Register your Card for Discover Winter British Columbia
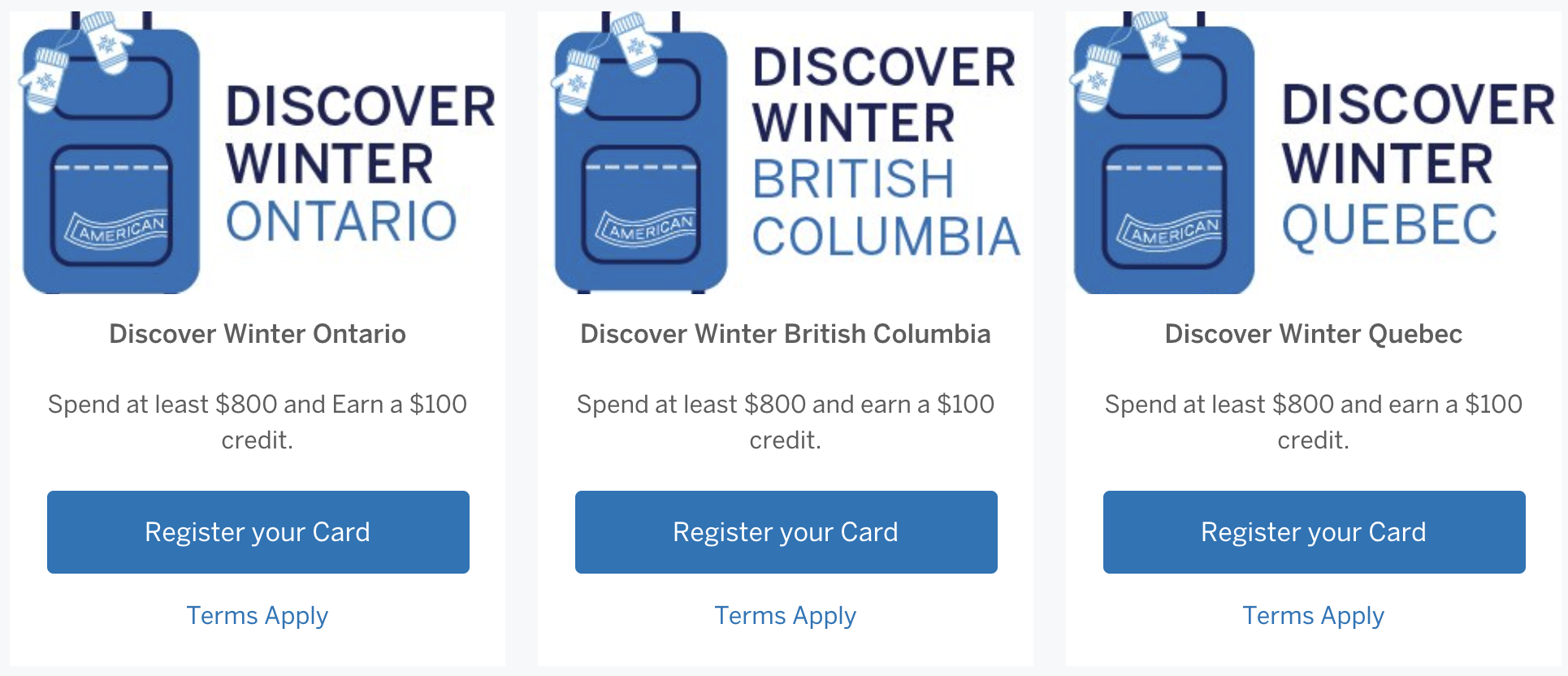Screen dimensions: 1568x676 pyautogui.click(x=786, y=532)
